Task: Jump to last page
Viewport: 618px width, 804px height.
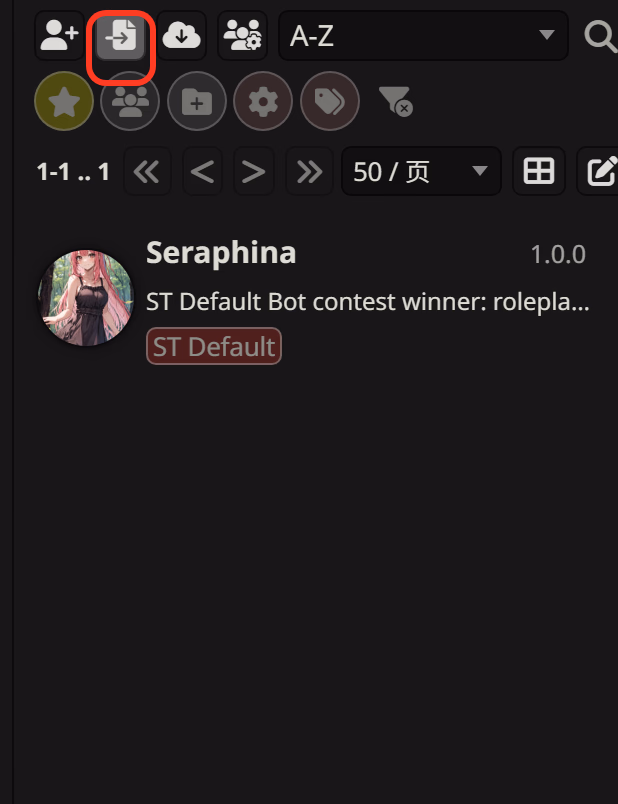Action: click(x=309, y=172)
